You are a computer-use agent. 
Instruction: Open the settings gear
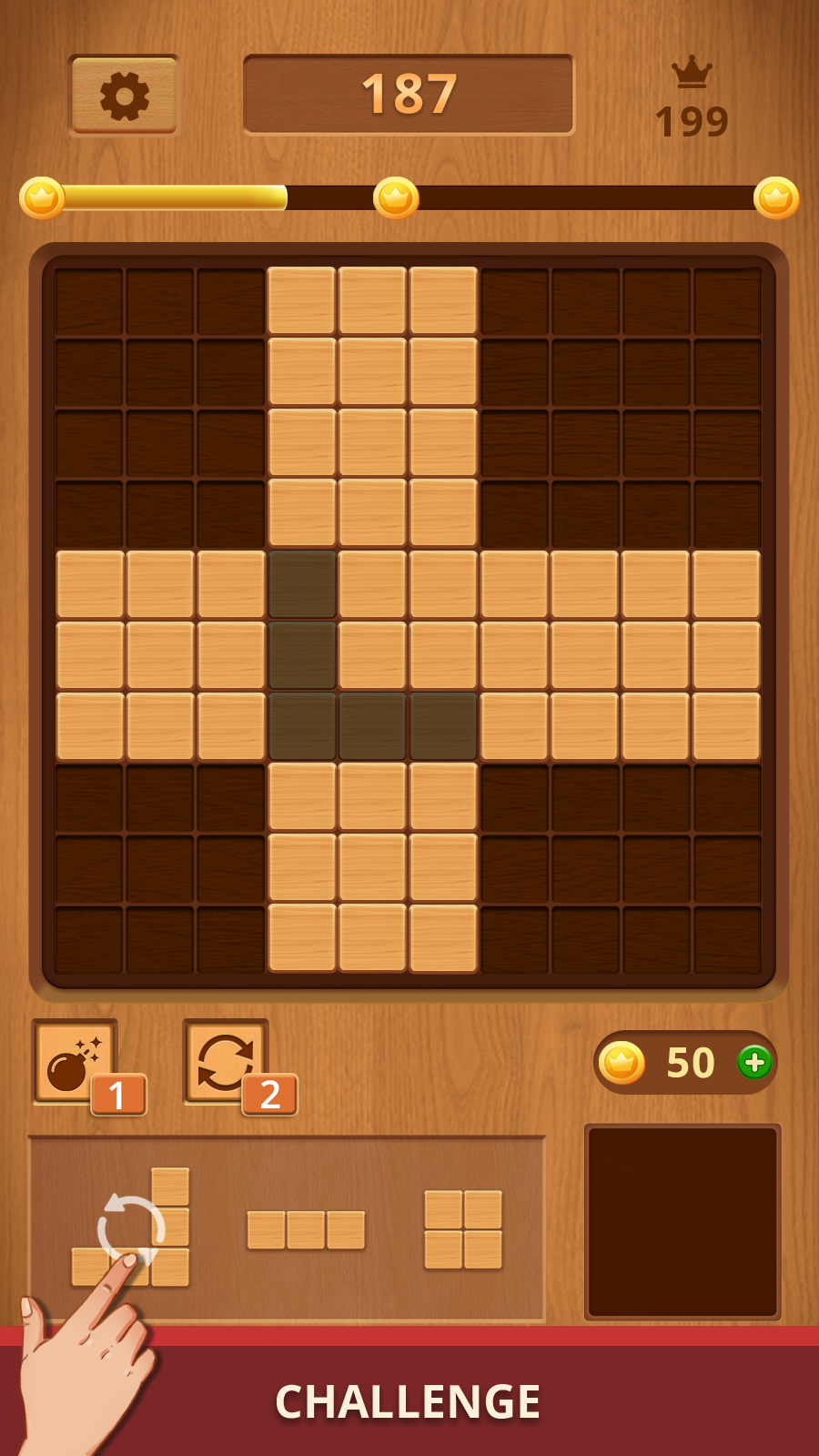tap(124, 95)
